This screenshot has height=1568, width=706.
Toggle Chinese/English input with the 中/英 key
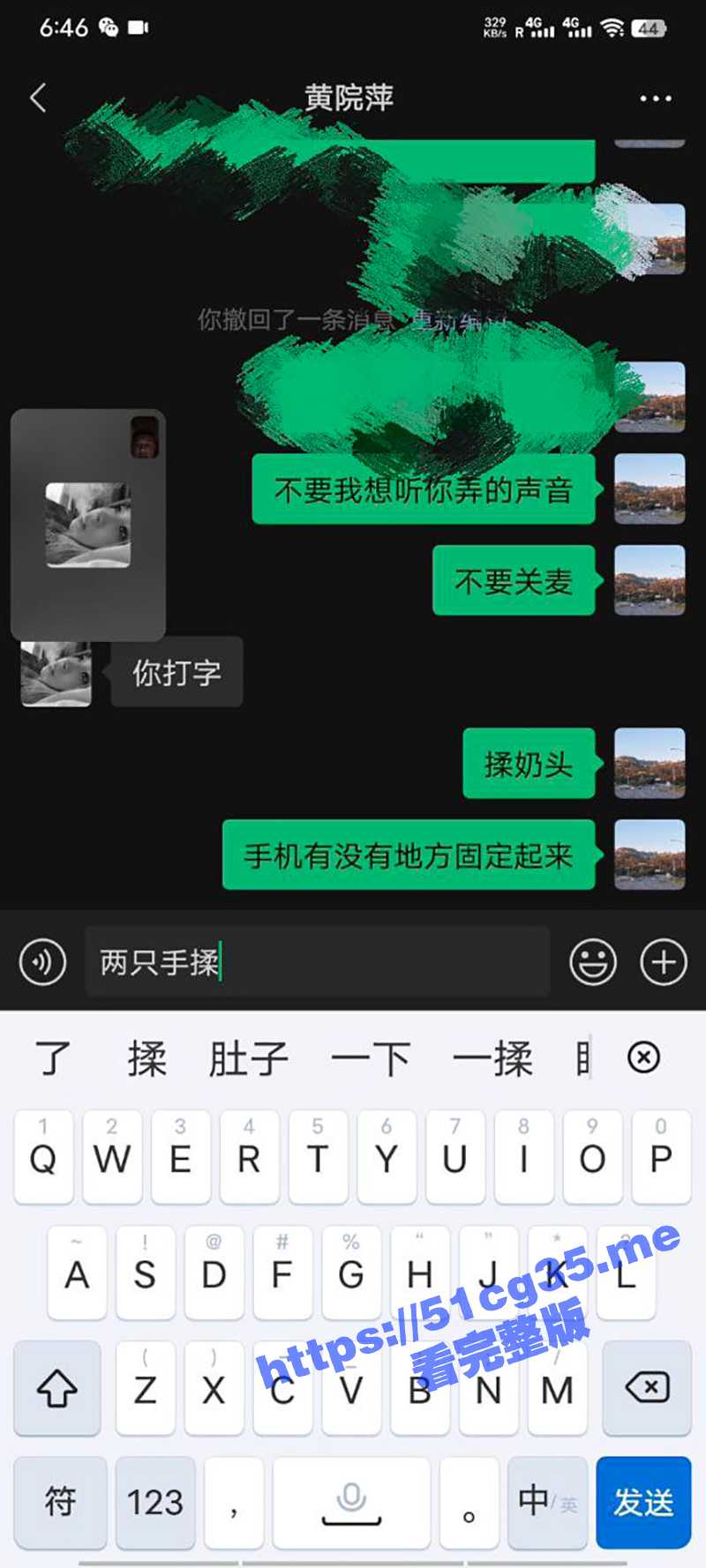547,1502
